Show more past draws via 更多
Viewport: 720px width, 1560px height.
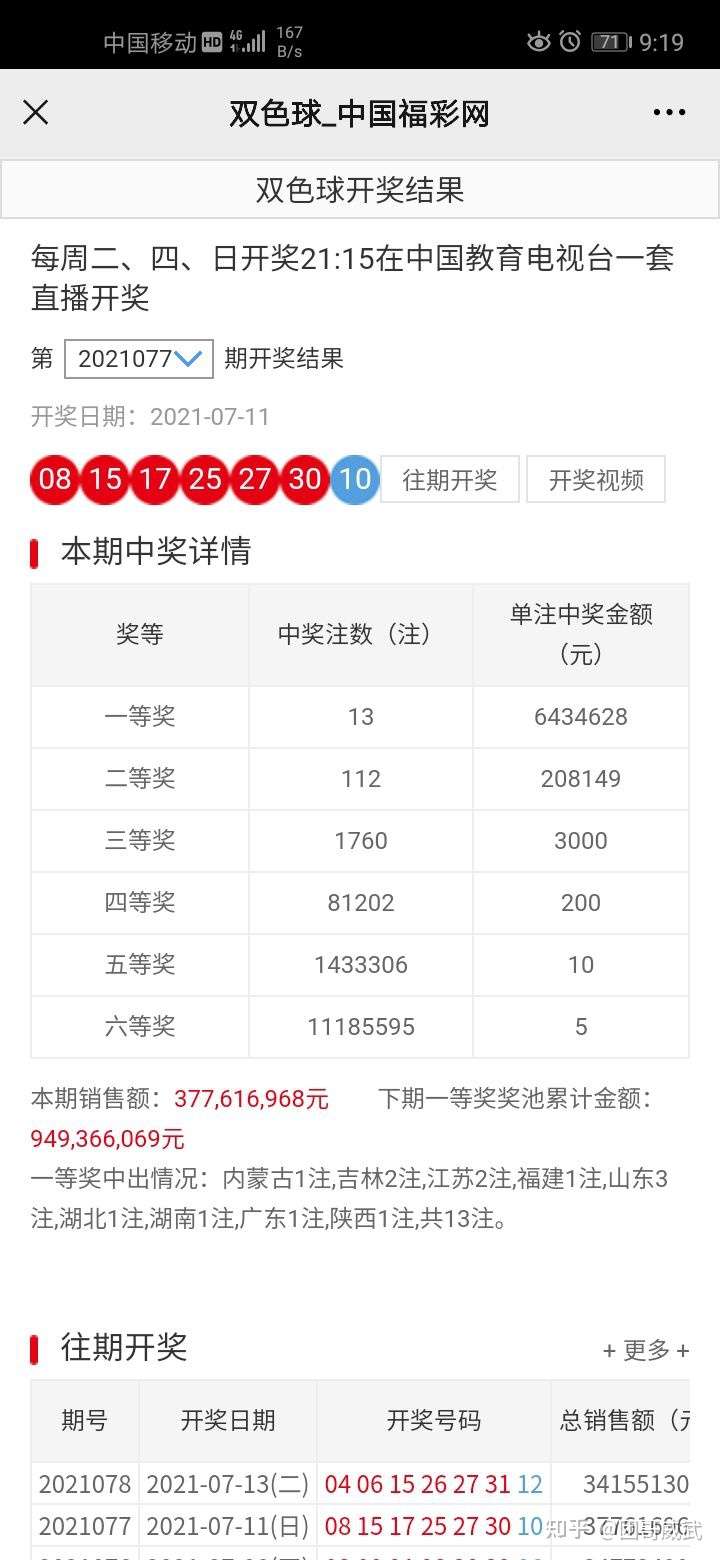tap(646, 1350)
